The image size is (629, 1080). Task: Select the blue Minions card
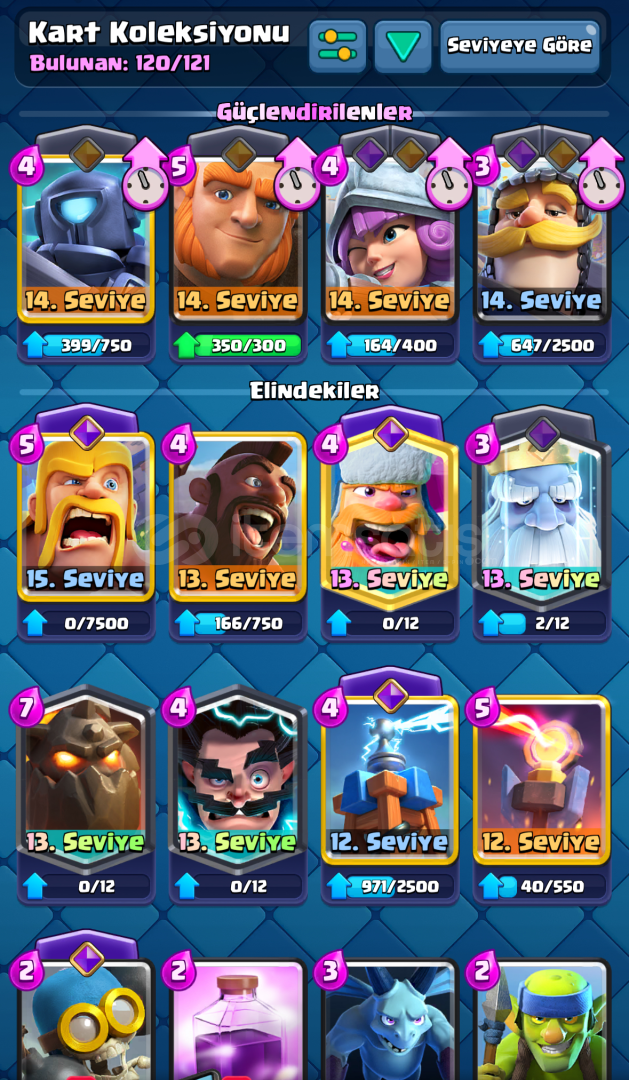click(390, 1025)
